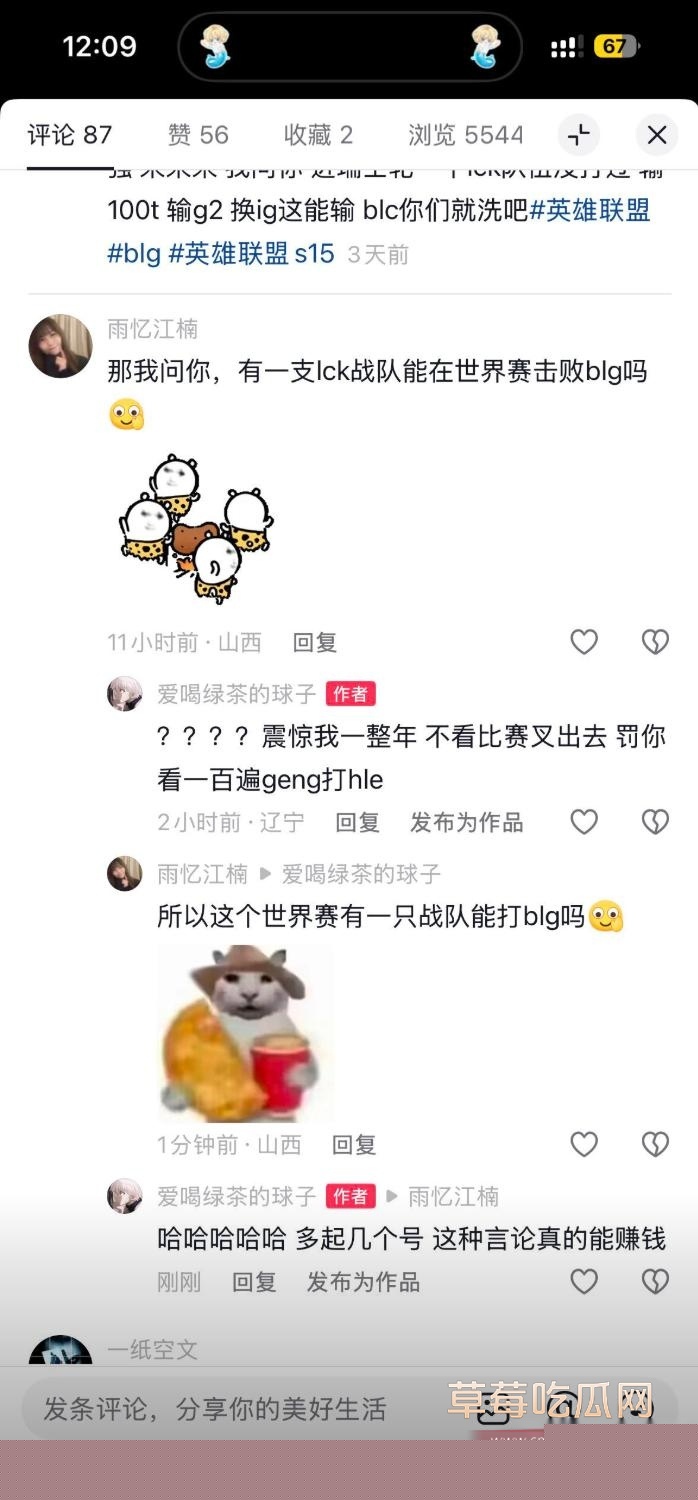Open the #blg hashtag link
Screen dimensions: 698x1500
[134, 253]
